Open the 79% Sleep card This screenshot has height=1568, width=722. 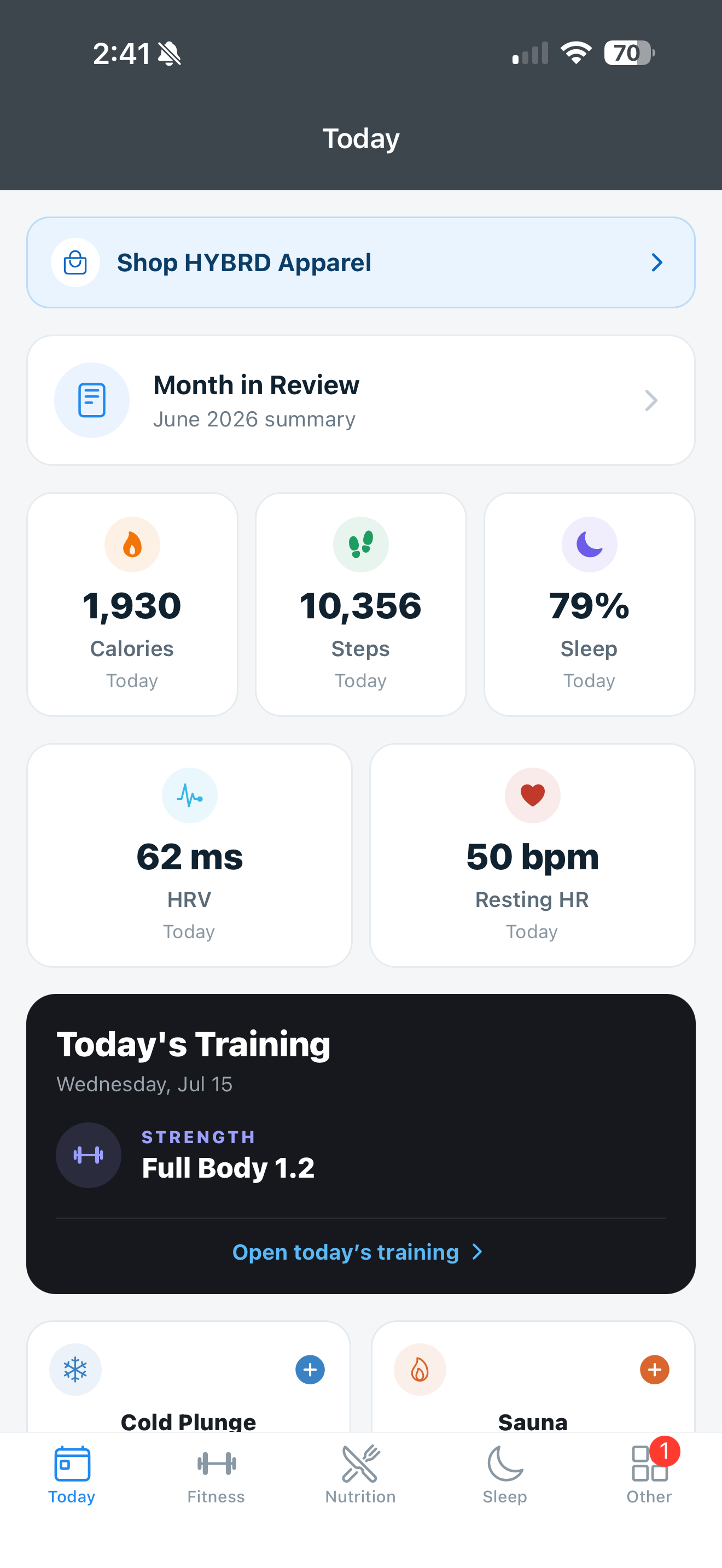tap(589, 605)
